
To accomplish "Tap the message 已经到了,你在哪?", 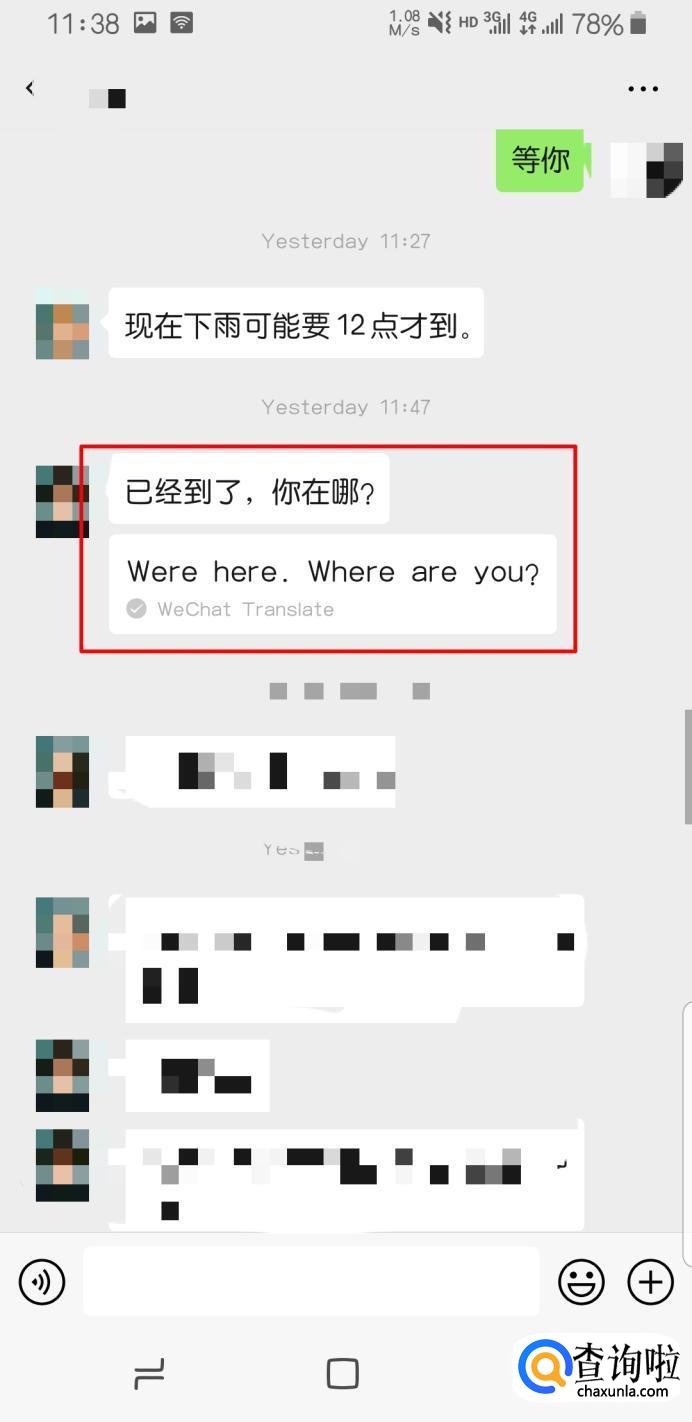I will click(249, 490).
